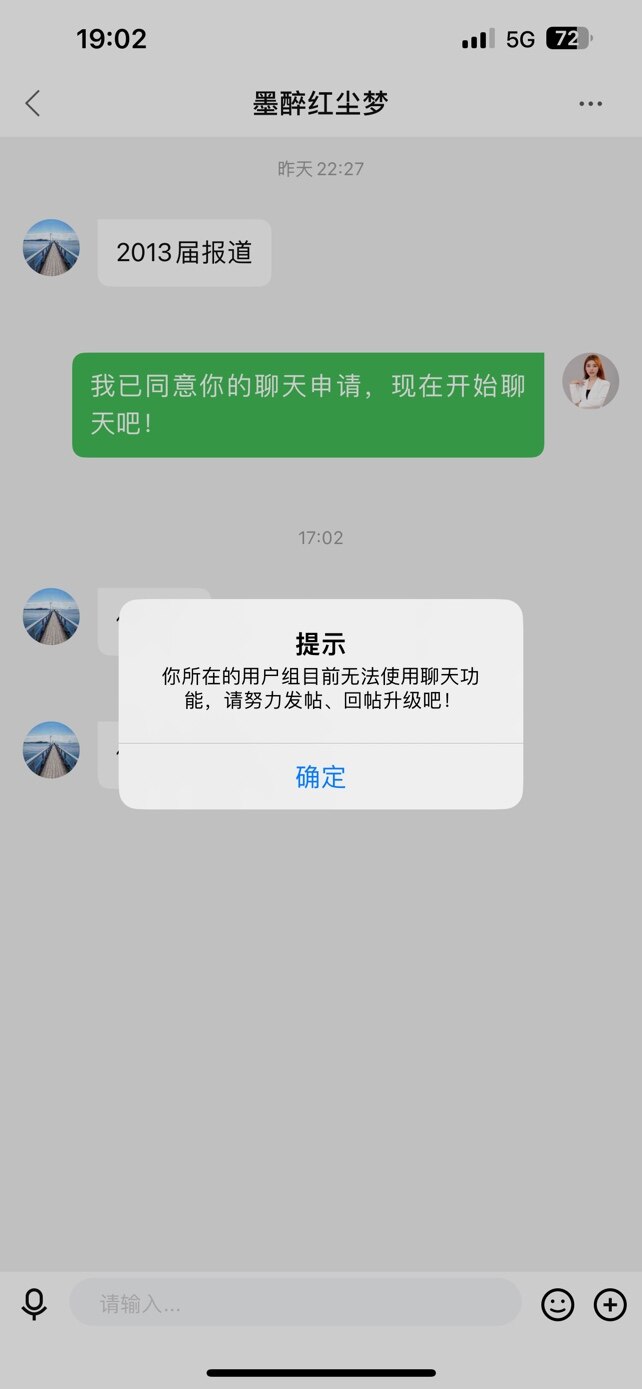
Task: Open the three-dot overflow menu
Action: pyautogui.click(x=590, y=104)
